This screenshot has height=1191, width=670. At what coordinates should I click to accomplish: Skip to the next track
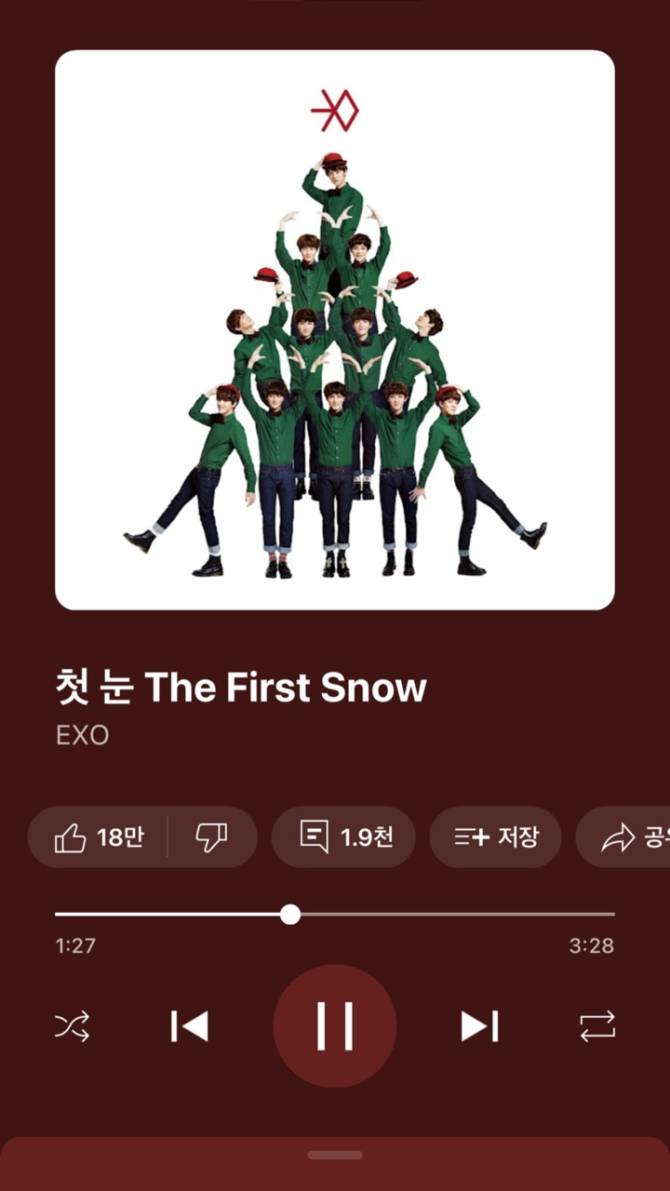pyautogui.click(x=479, y=1026)
